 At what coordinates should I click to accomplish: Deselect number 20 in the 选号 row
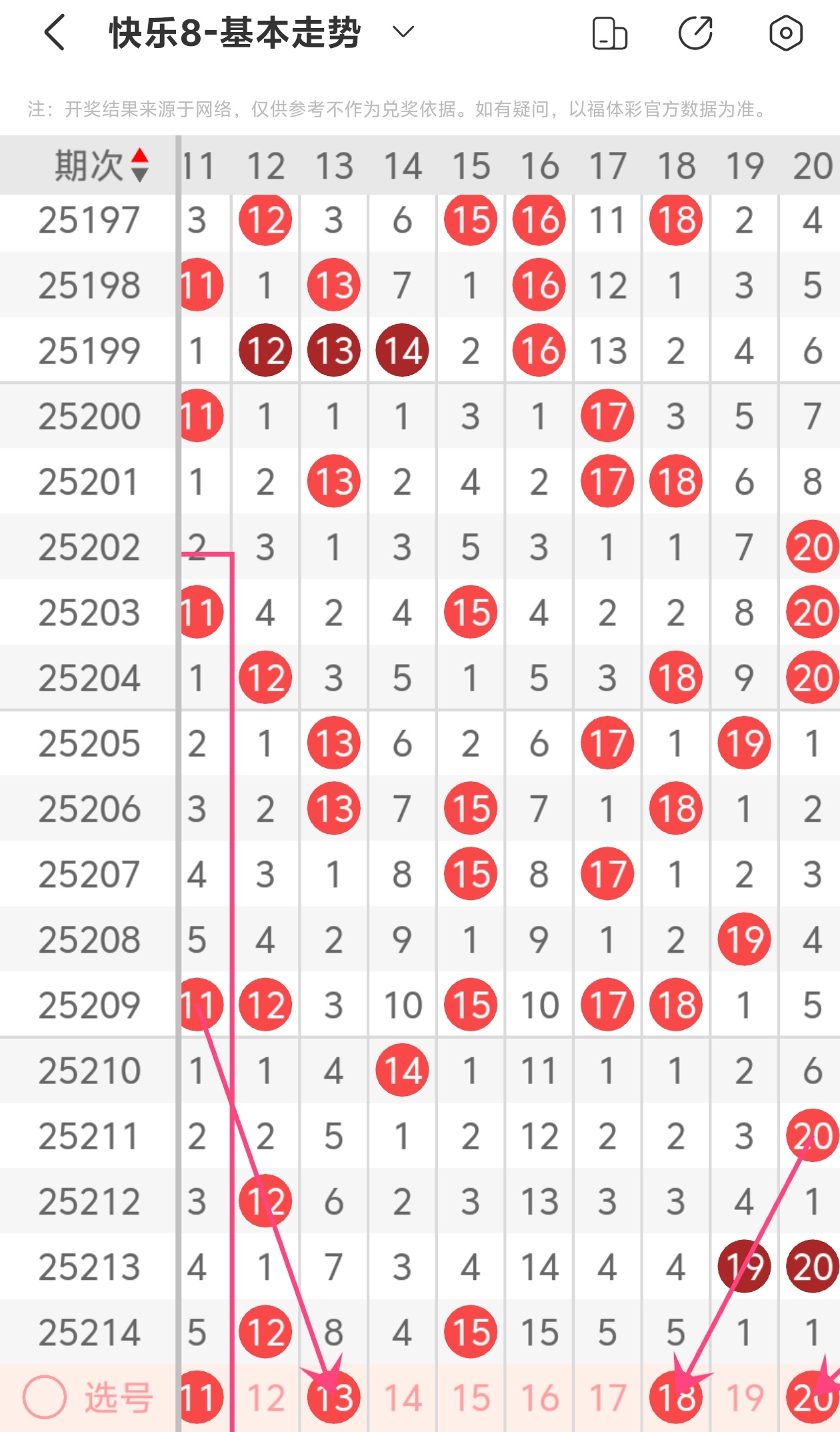coord(812,1397)
